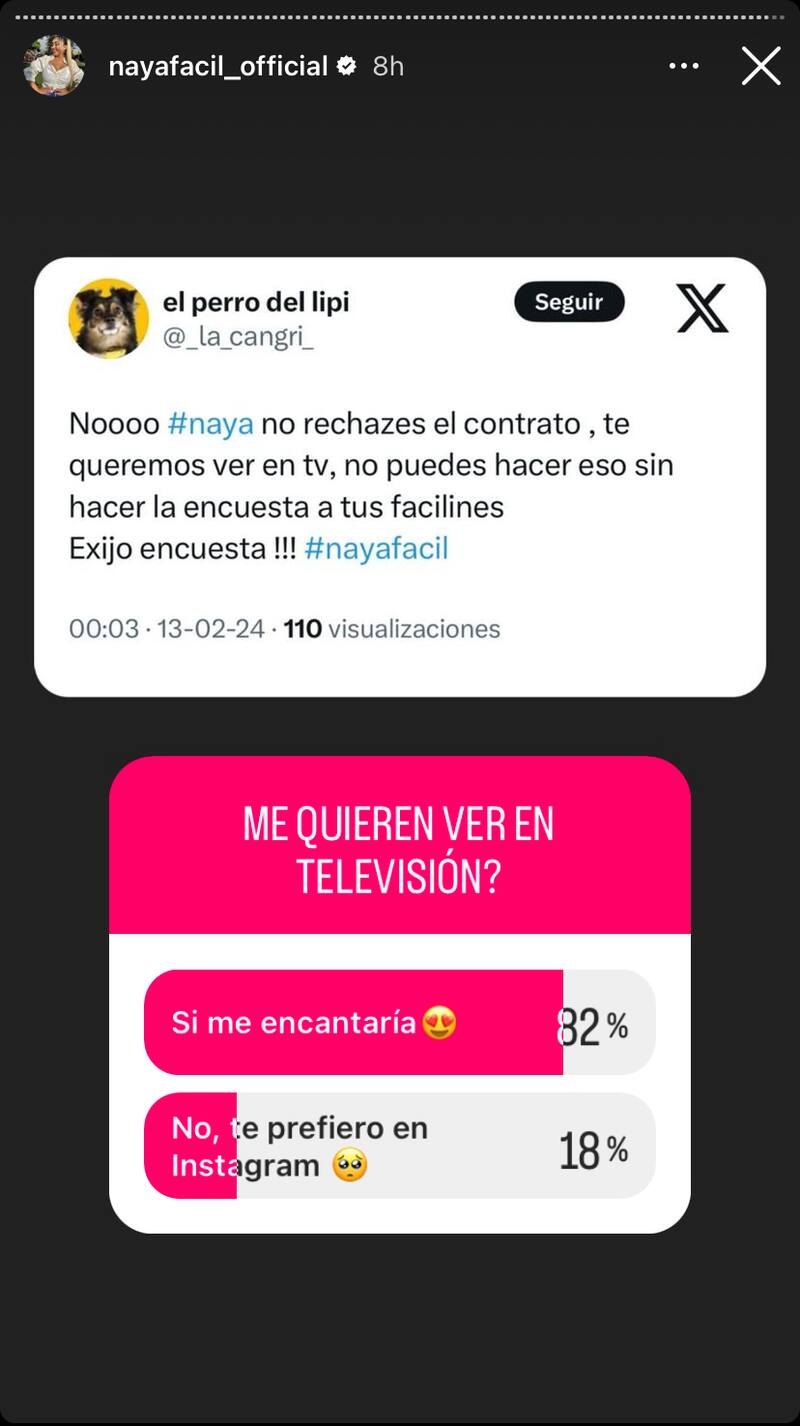This screenshot has width=800, height=1426.
Task: Open the three-dot story options menu
Action: (x=684, y=64)
